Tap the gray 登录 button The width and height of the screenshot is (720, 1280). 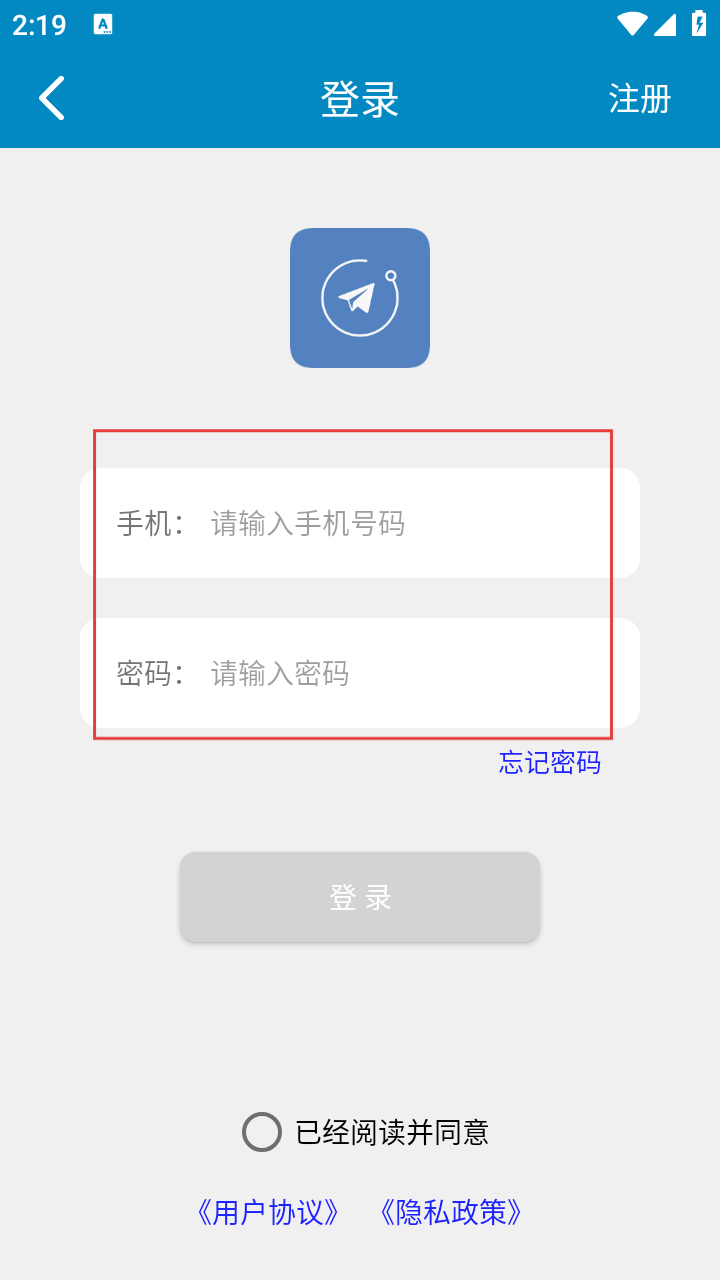pos(360,897)
